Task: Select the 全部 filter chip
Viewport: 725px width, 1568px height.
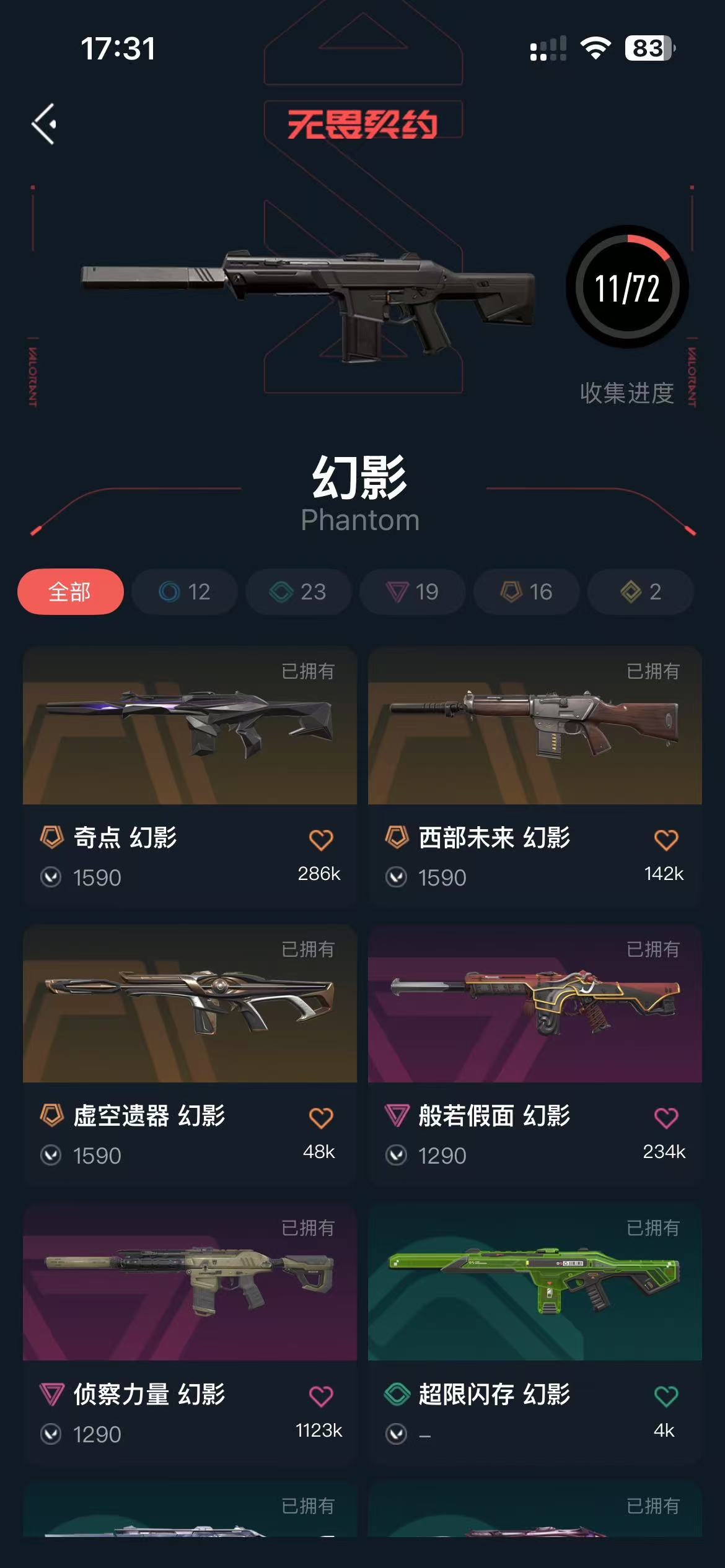Action: pyautogui.click(x=70, y=591)
